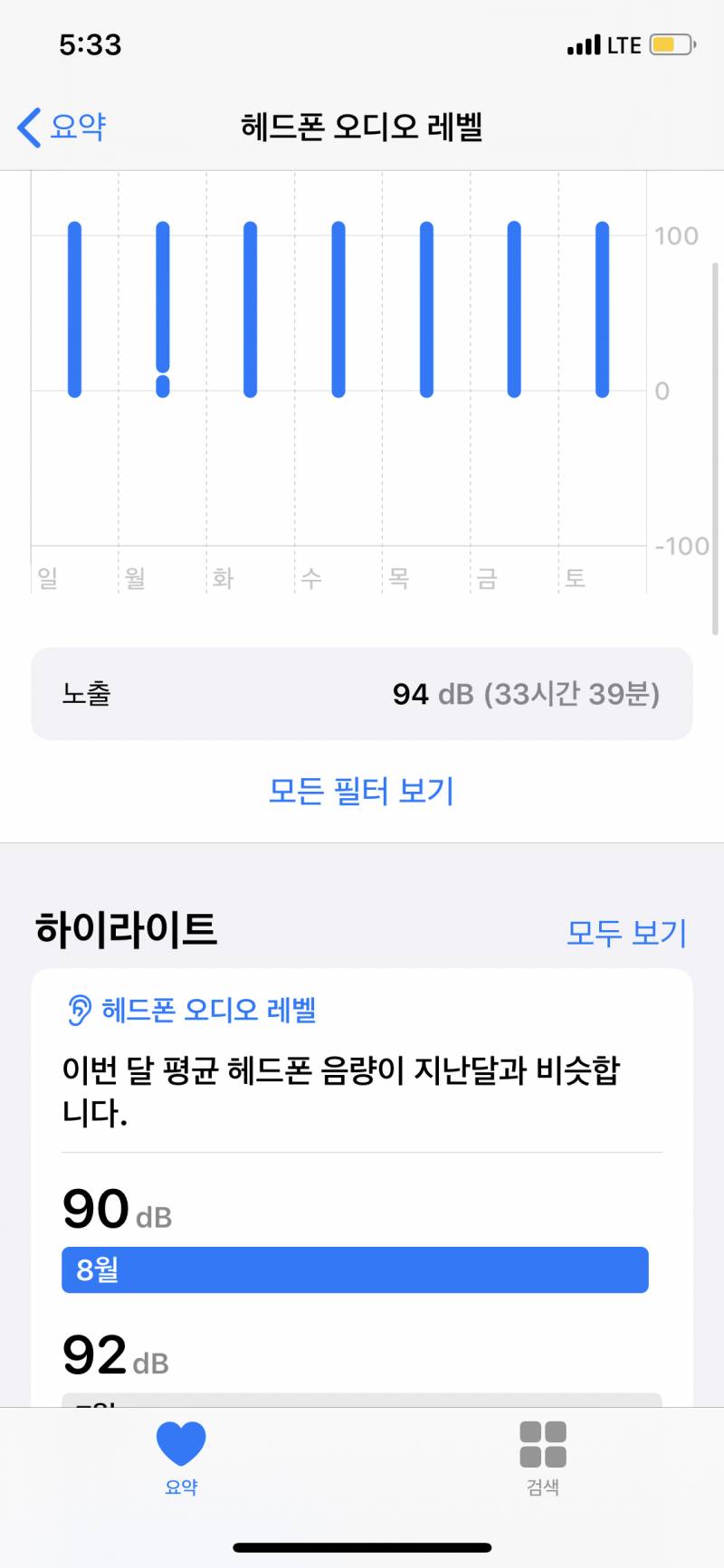
Task: Switch to the 검색 tab
Action: pos(541,1459)
